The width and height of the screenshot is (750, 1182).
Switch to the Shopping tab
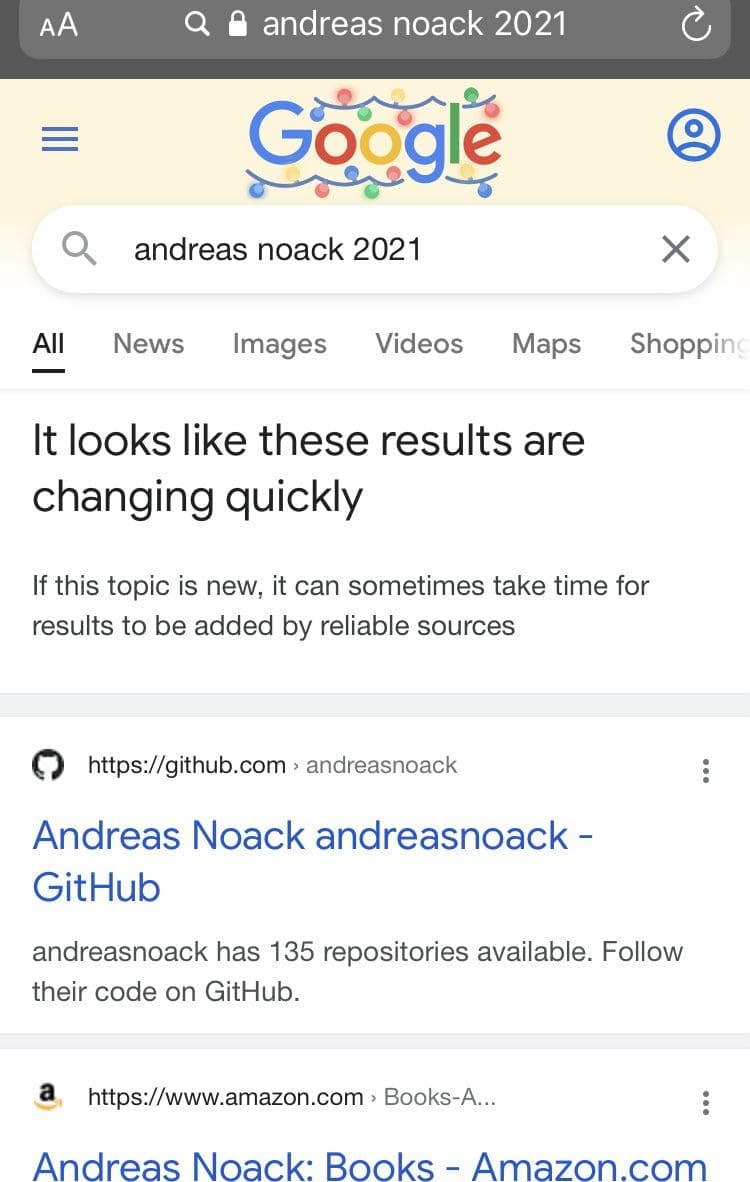click(x=689, y=344)
